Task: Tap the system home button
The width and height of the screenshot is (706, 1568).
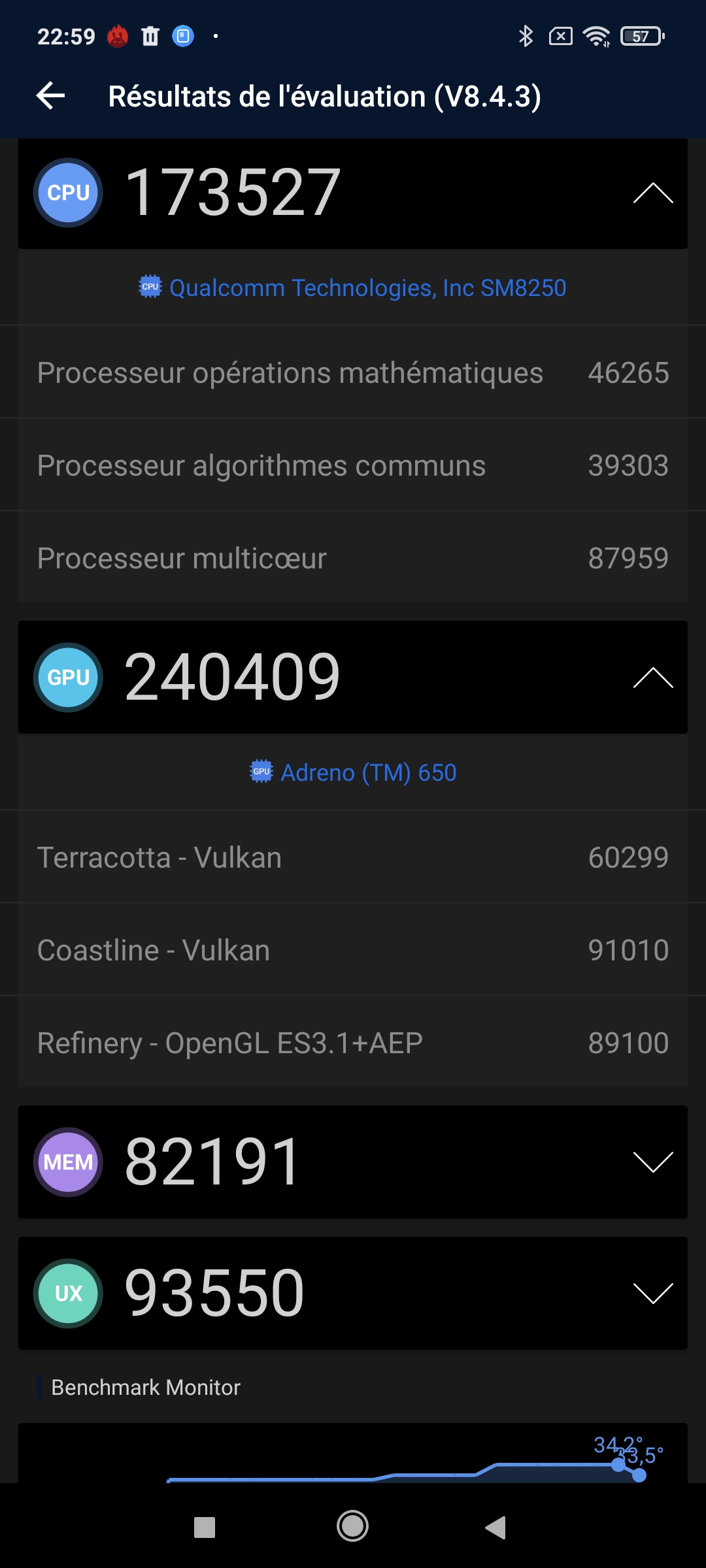Action: [x=352, y=1527]
